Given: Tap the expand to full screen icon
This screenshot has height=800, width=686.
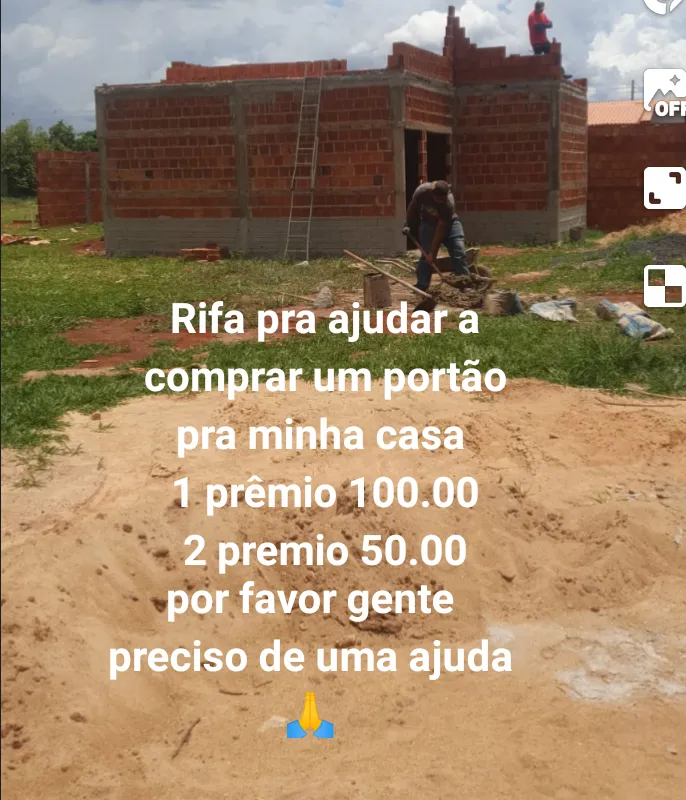Looking at the screenshot, I should (665, 188).
